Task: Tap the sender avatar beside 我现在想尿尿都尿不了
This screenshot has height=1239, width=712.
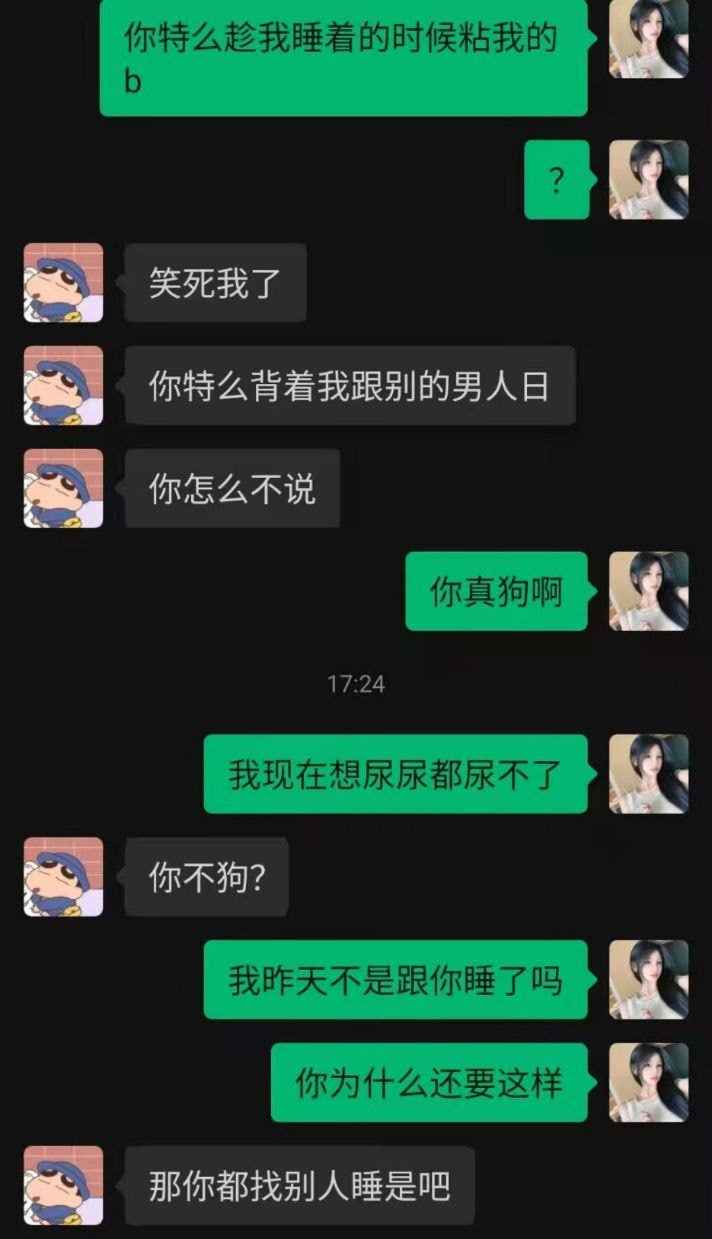Action: coord(649,774)
